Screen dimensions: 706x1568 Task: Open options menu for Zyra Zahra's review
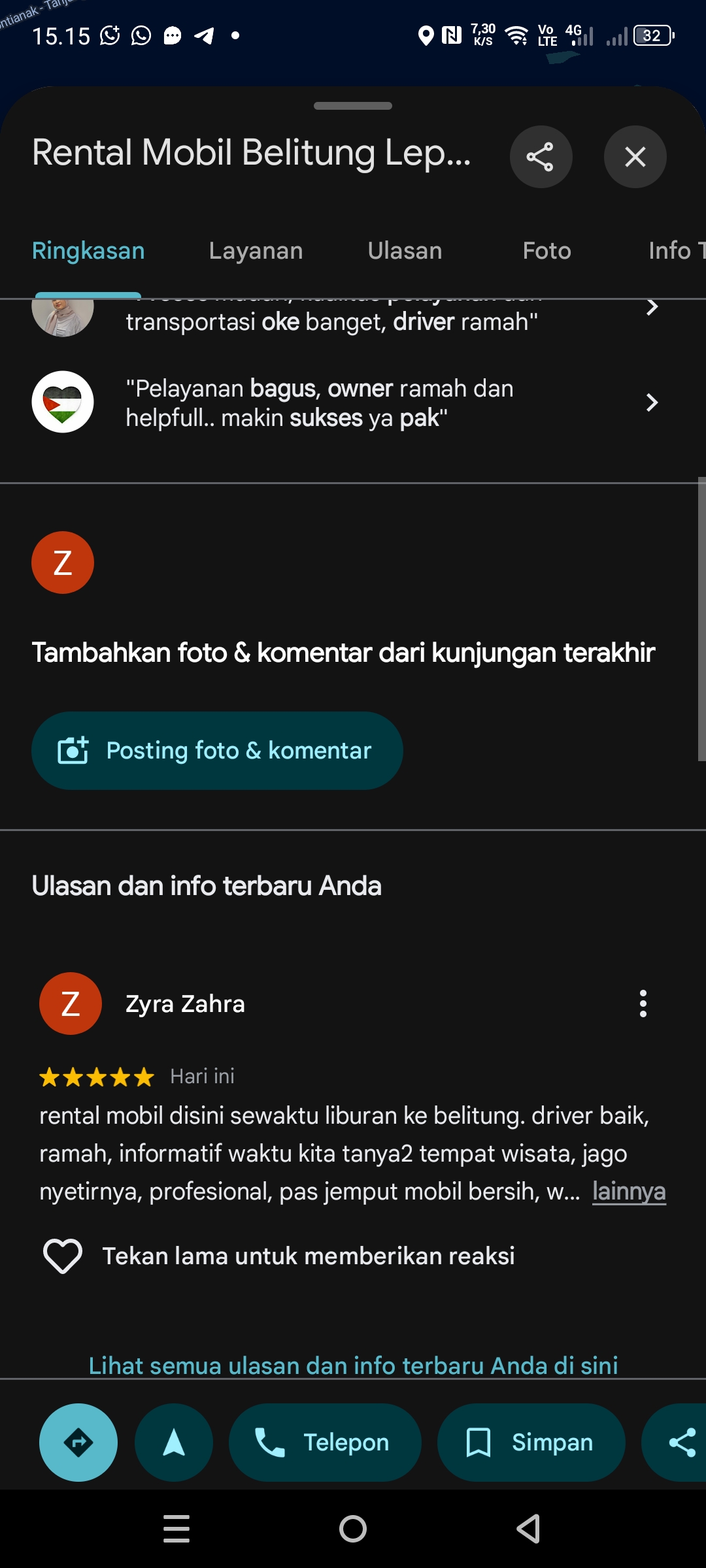[x=643, y=1004]
